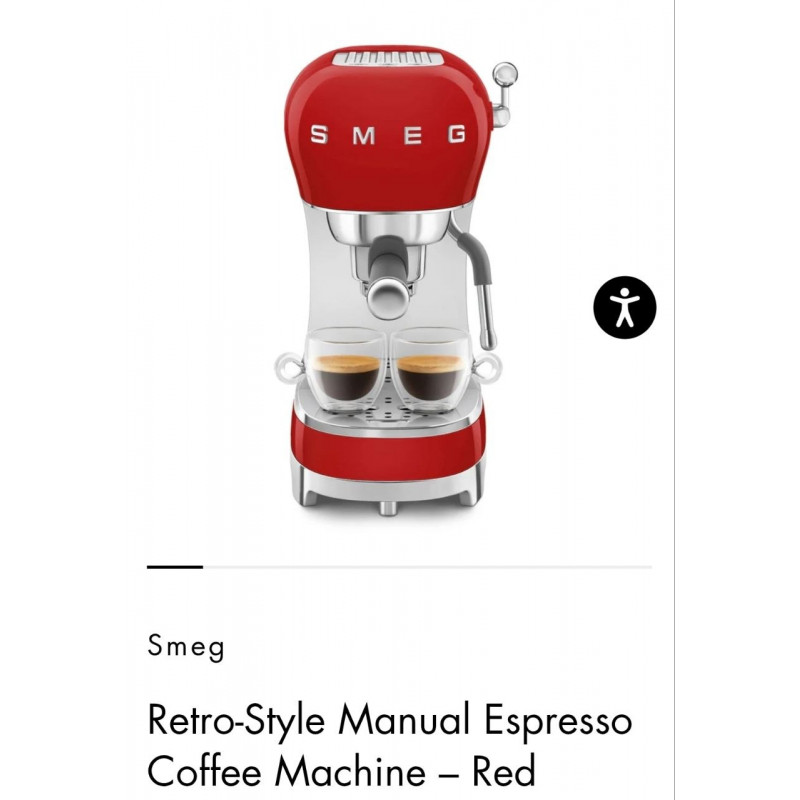Open the accessibility options widget

coord(625,306)
